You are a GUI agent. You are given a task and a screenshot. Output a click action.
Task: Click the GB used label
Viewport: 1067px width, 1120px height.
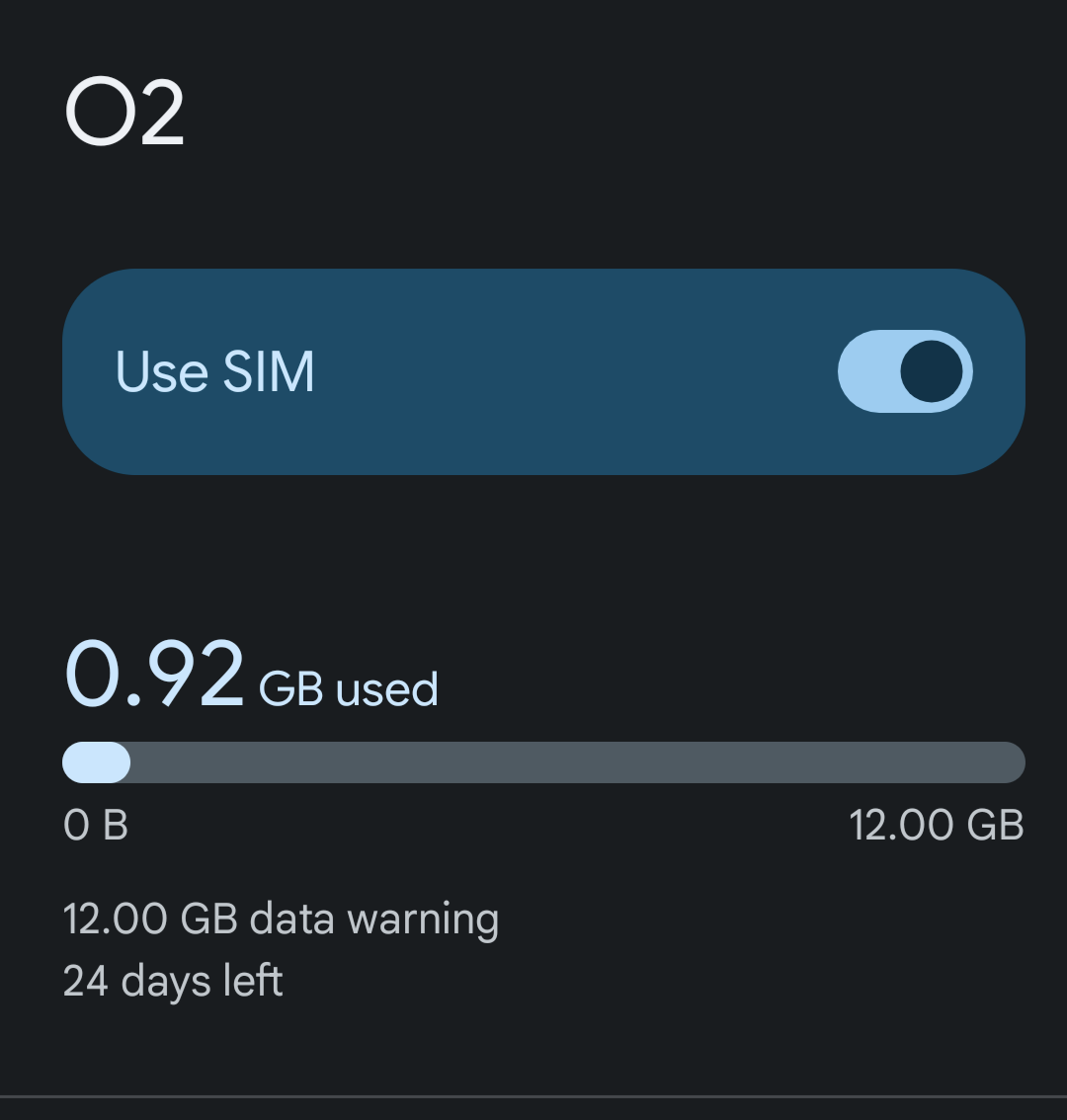[x=349, y=688]
